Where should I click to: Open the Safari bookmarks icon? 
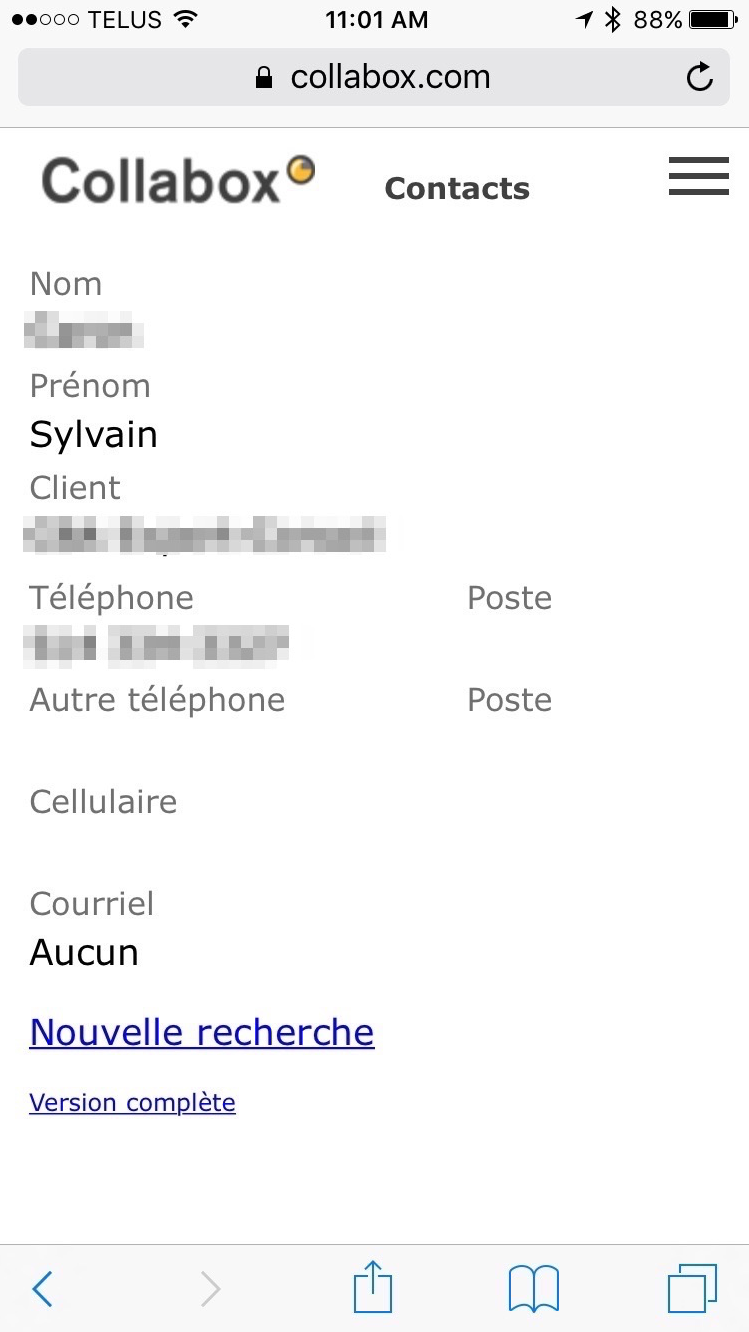[533, 1288]
